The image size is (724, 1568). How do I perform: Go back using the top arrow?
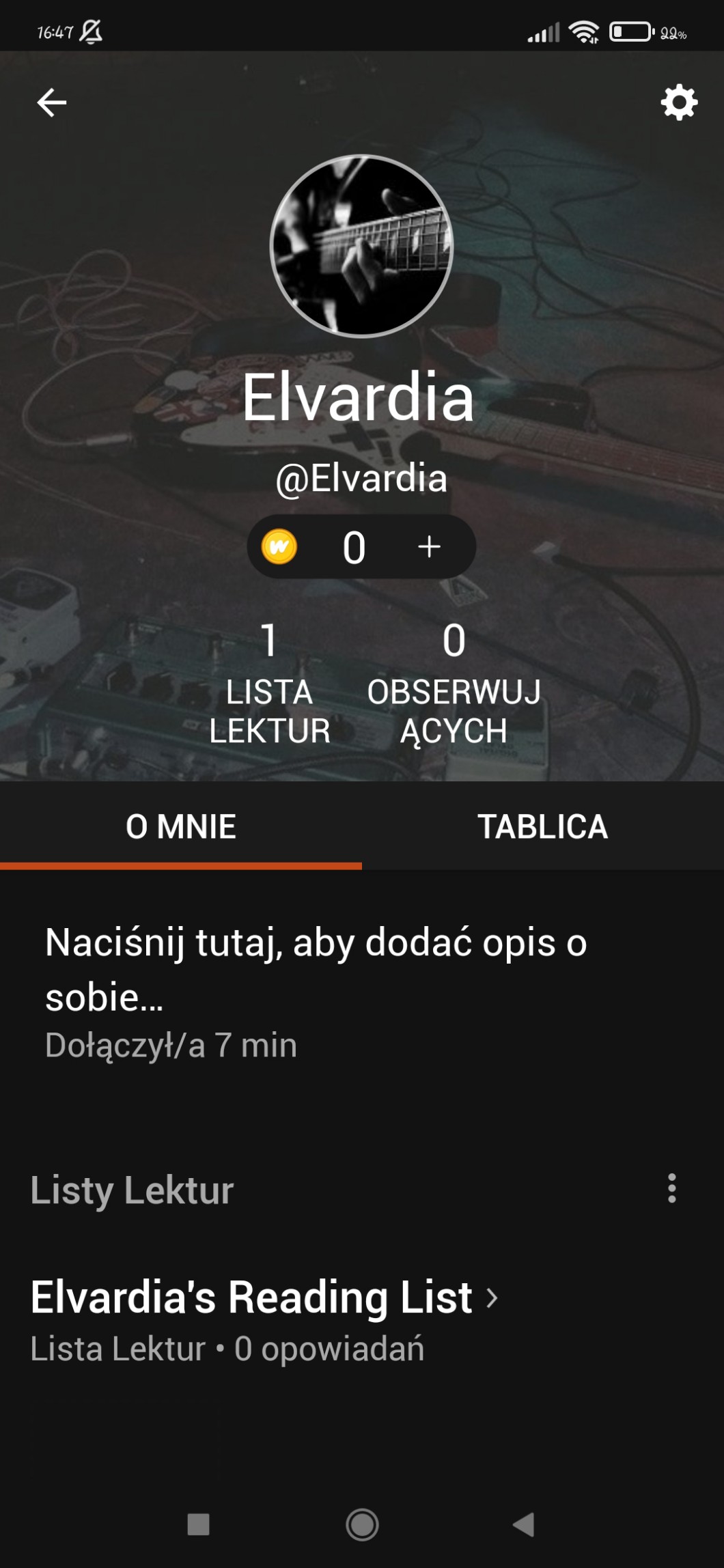point(51,103)
